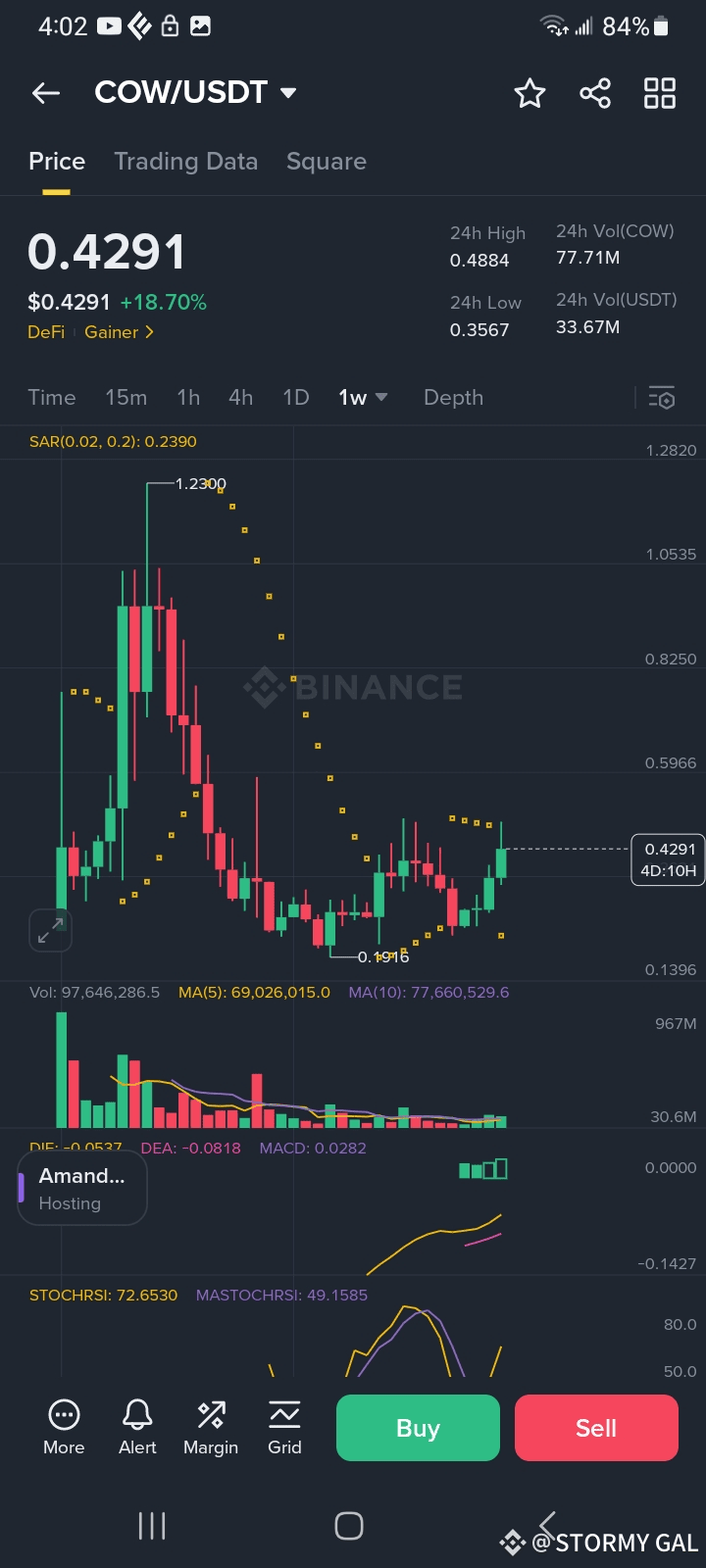706x1568 pixels.
Task: Go back using the top-left arrow
Action: pyautogui.click(x=46, y=93)
